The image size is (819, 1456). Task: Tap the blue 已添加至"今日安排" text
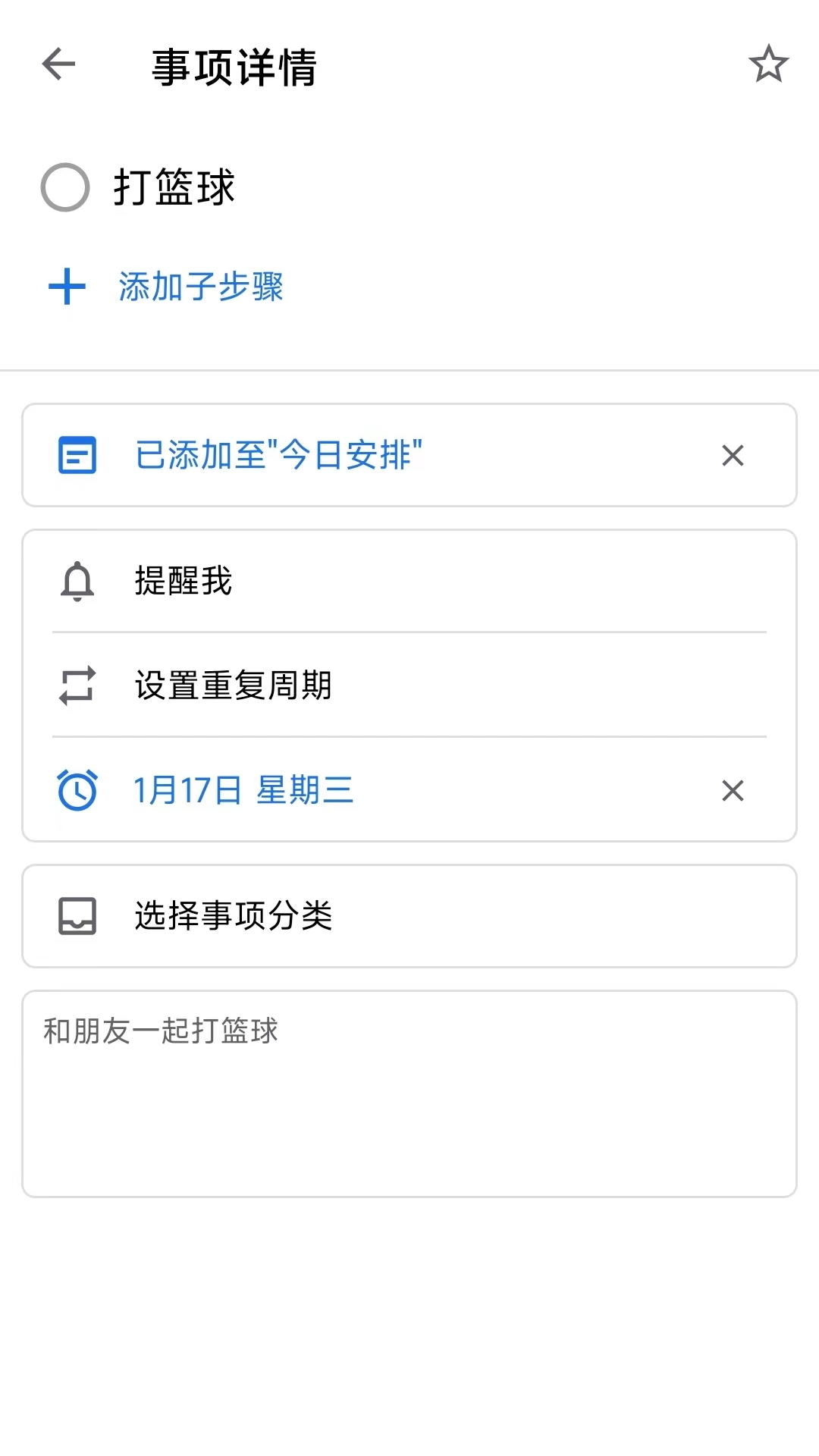279,454
